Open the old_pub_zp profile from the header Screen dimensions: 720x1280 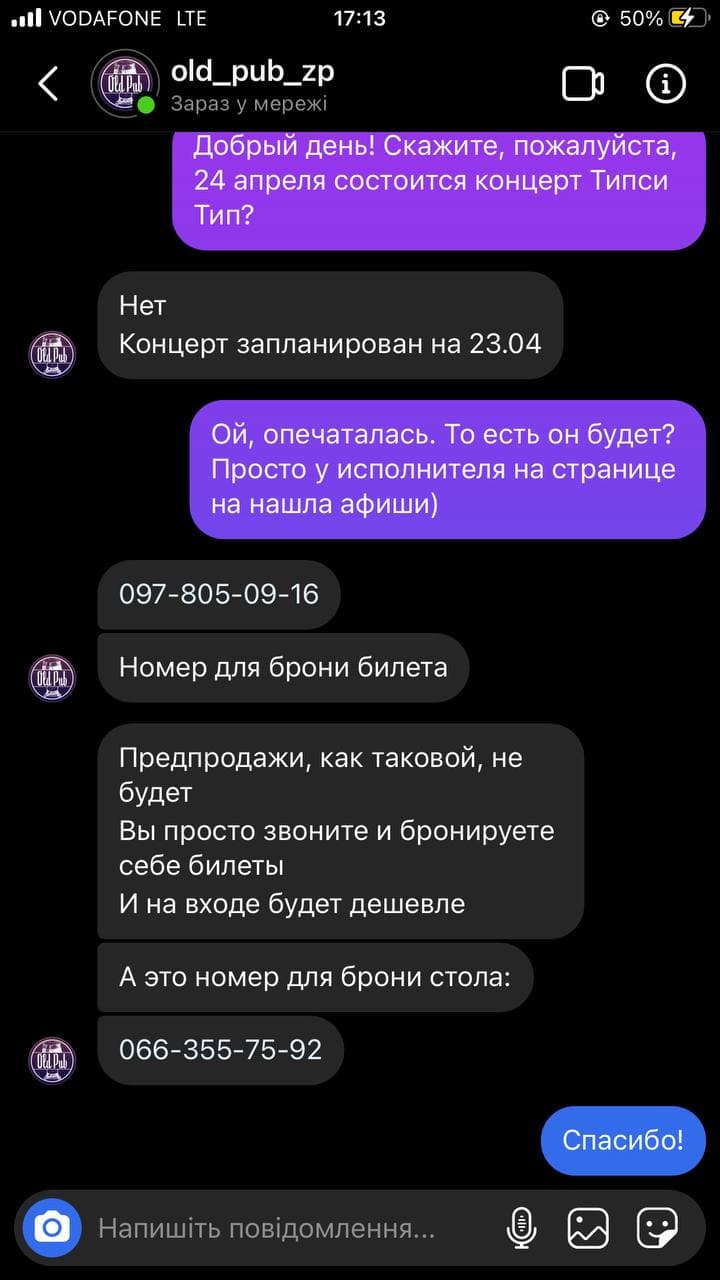point(252,73)
